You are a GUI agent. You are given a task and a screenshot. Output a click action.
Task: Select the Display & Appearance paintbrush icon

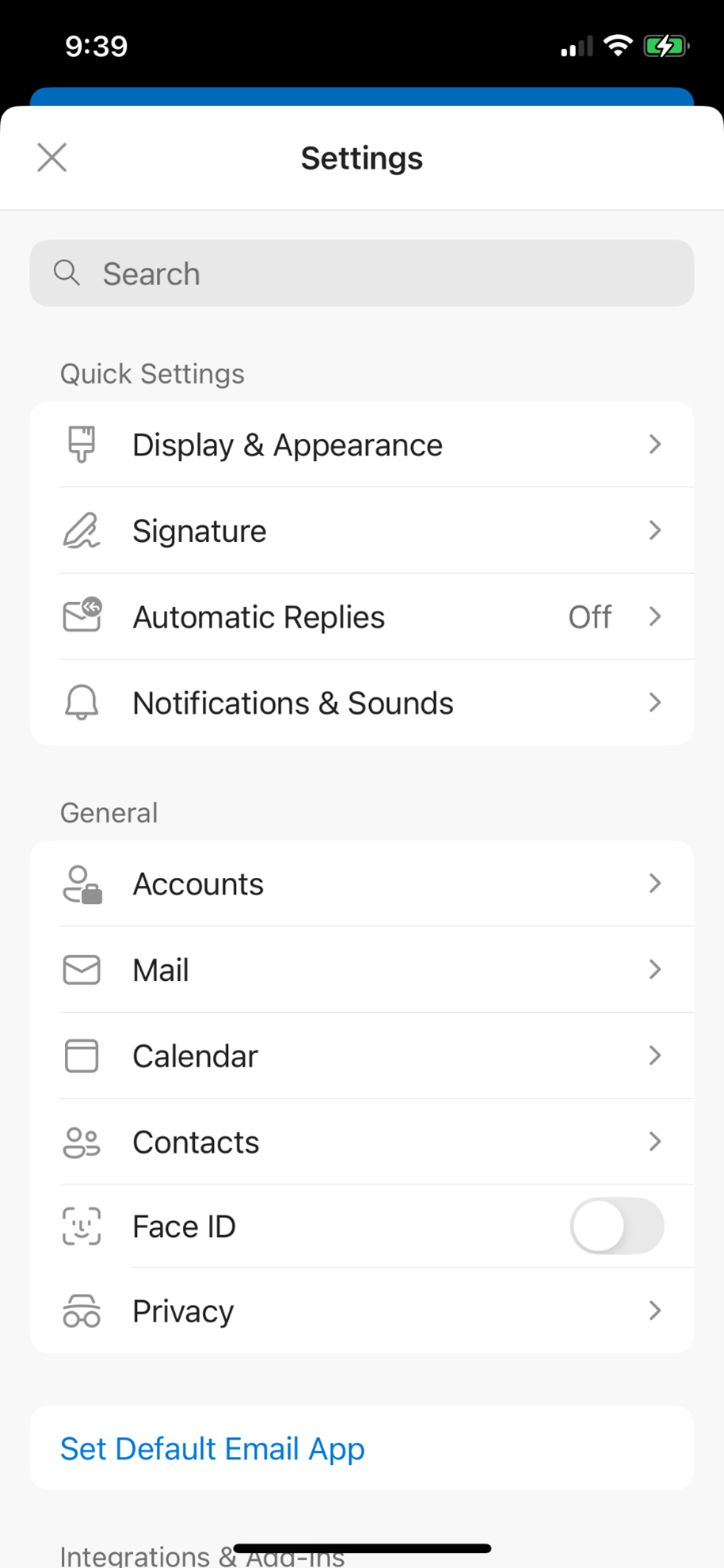pos(81,444)
